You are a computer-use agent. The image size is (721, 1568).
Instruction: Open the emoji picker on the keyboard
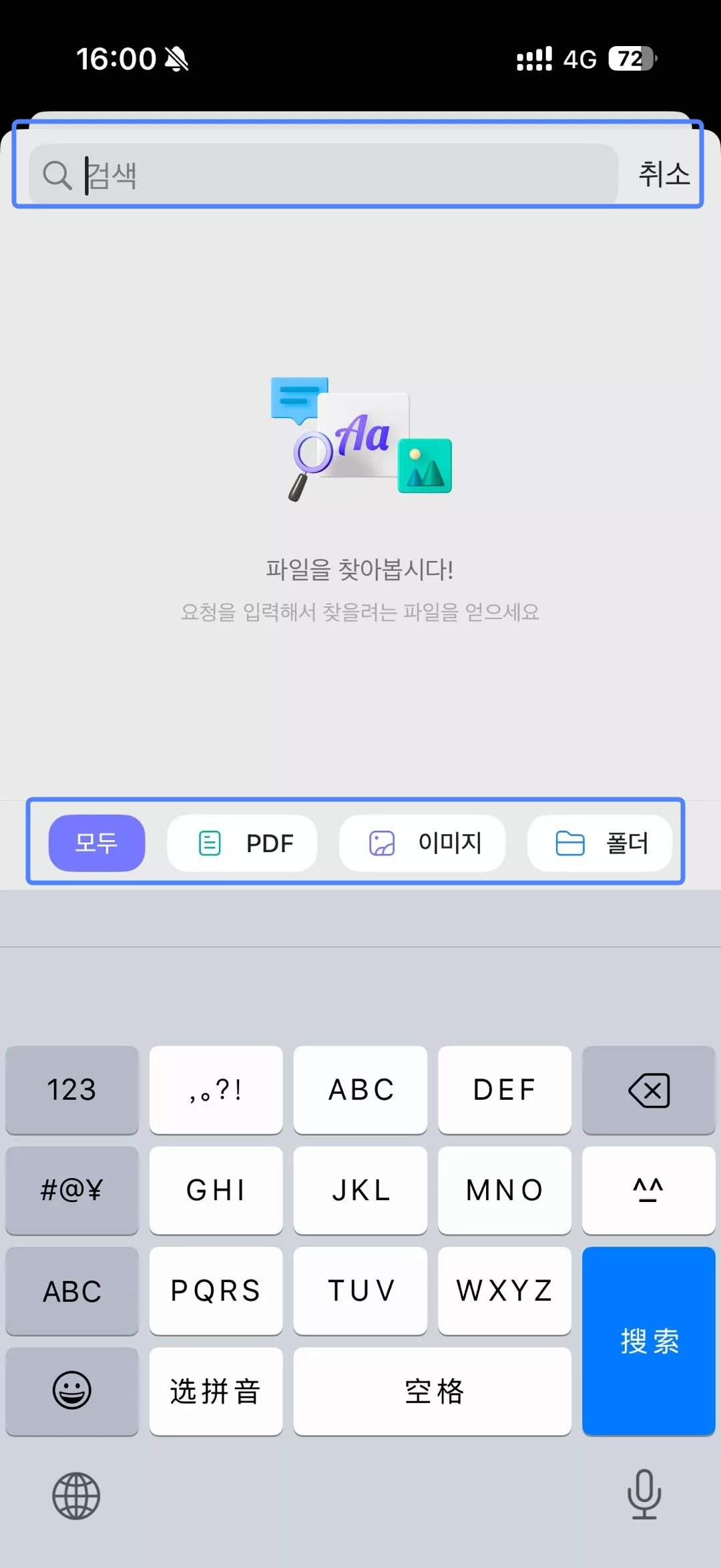(x=71, y=1391)
